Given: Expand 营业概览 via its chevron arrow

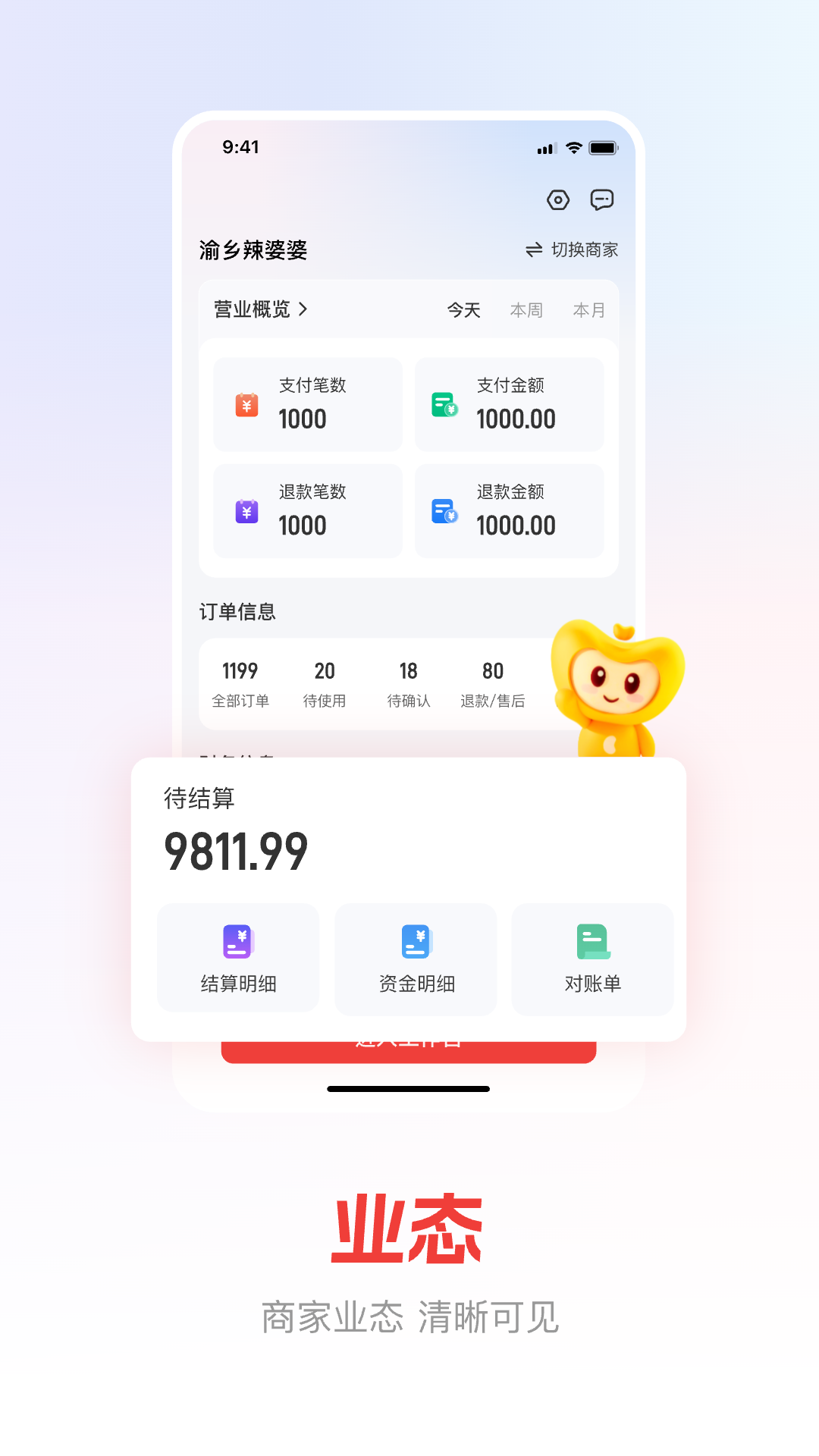Looking at the screenshot, I should 305,309.
